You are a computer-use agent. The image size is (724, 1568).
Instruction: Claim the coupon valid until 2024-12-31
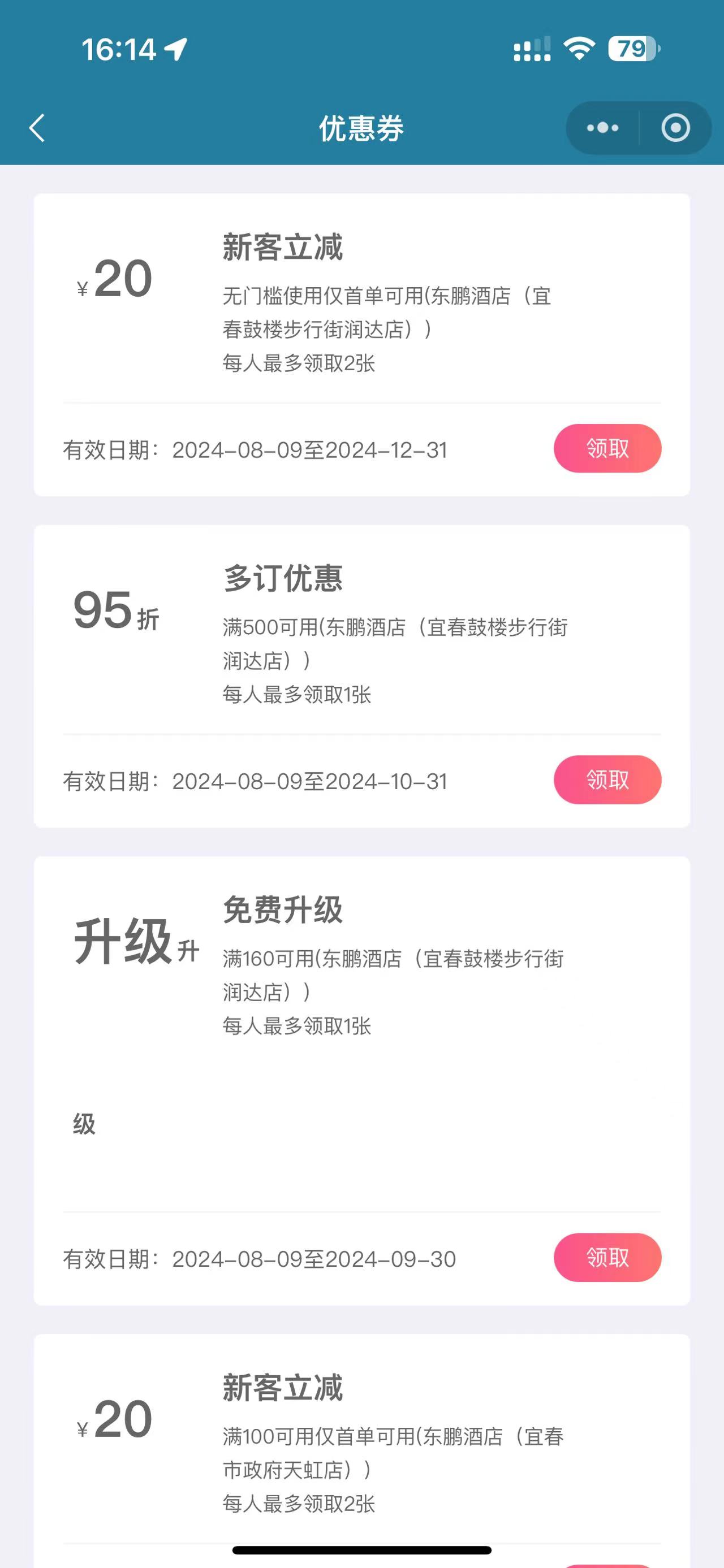607,449
